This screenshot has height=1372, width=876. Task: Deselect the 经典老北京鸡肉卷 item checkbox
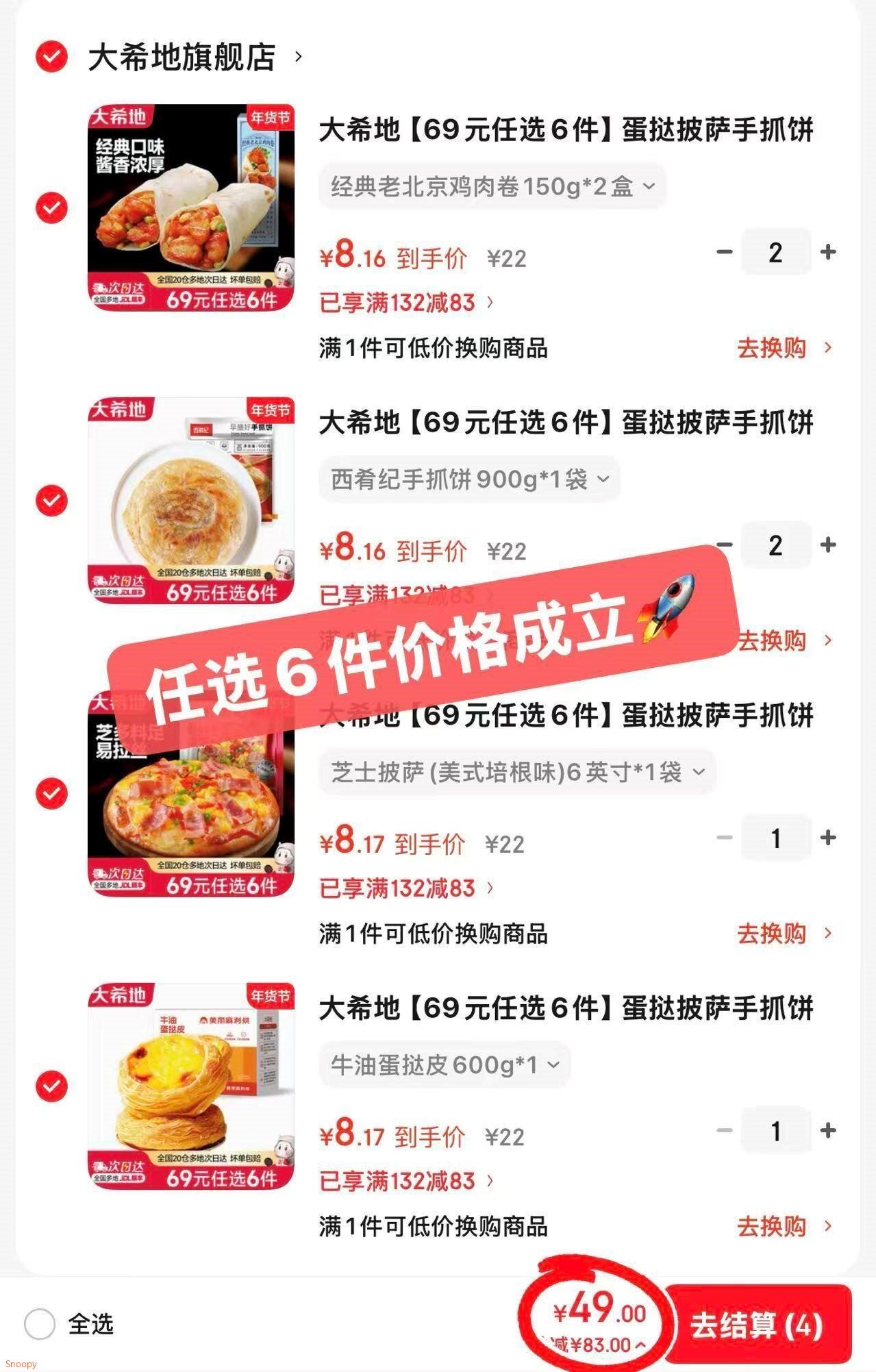[x=51, y=208]
